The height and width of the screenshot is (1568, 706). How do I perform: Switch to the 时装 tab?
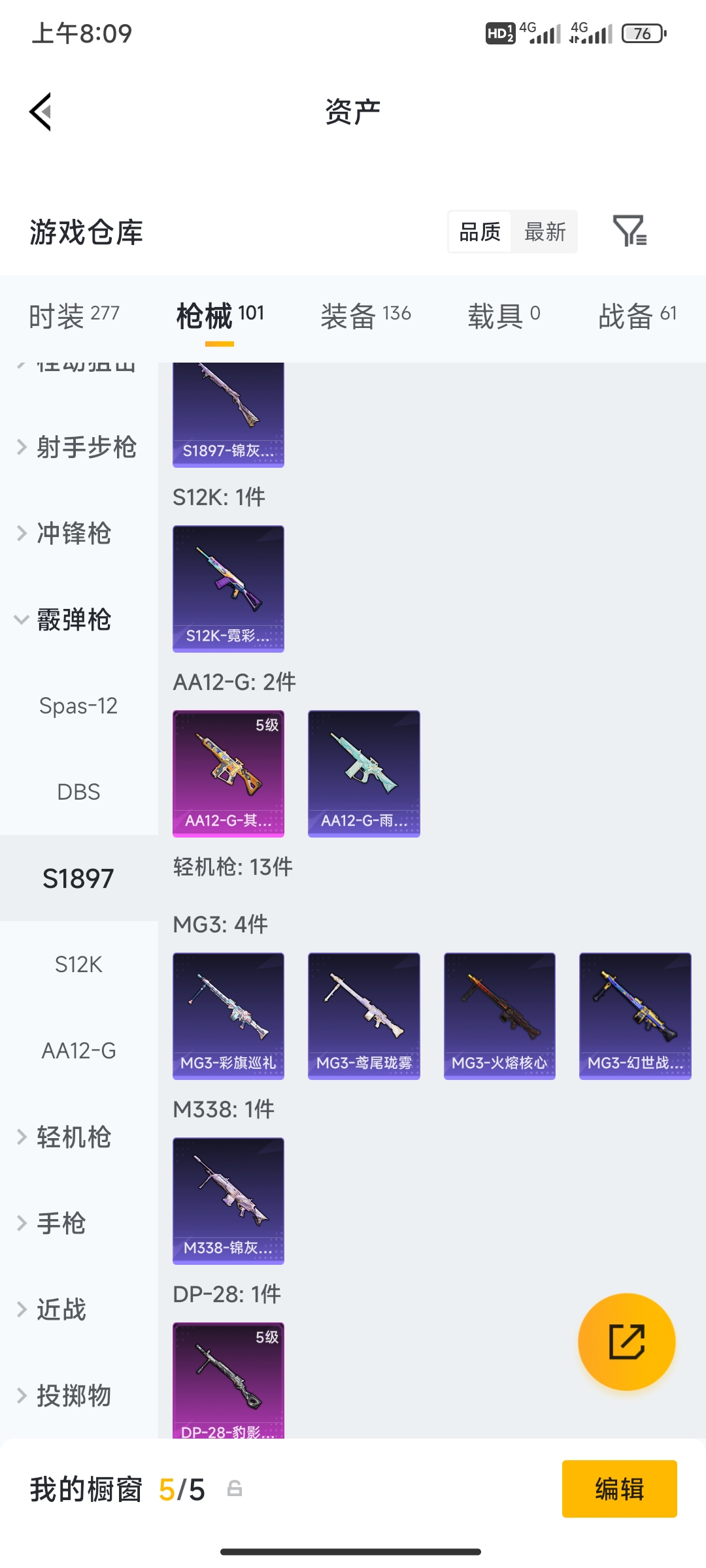point(74,316)
